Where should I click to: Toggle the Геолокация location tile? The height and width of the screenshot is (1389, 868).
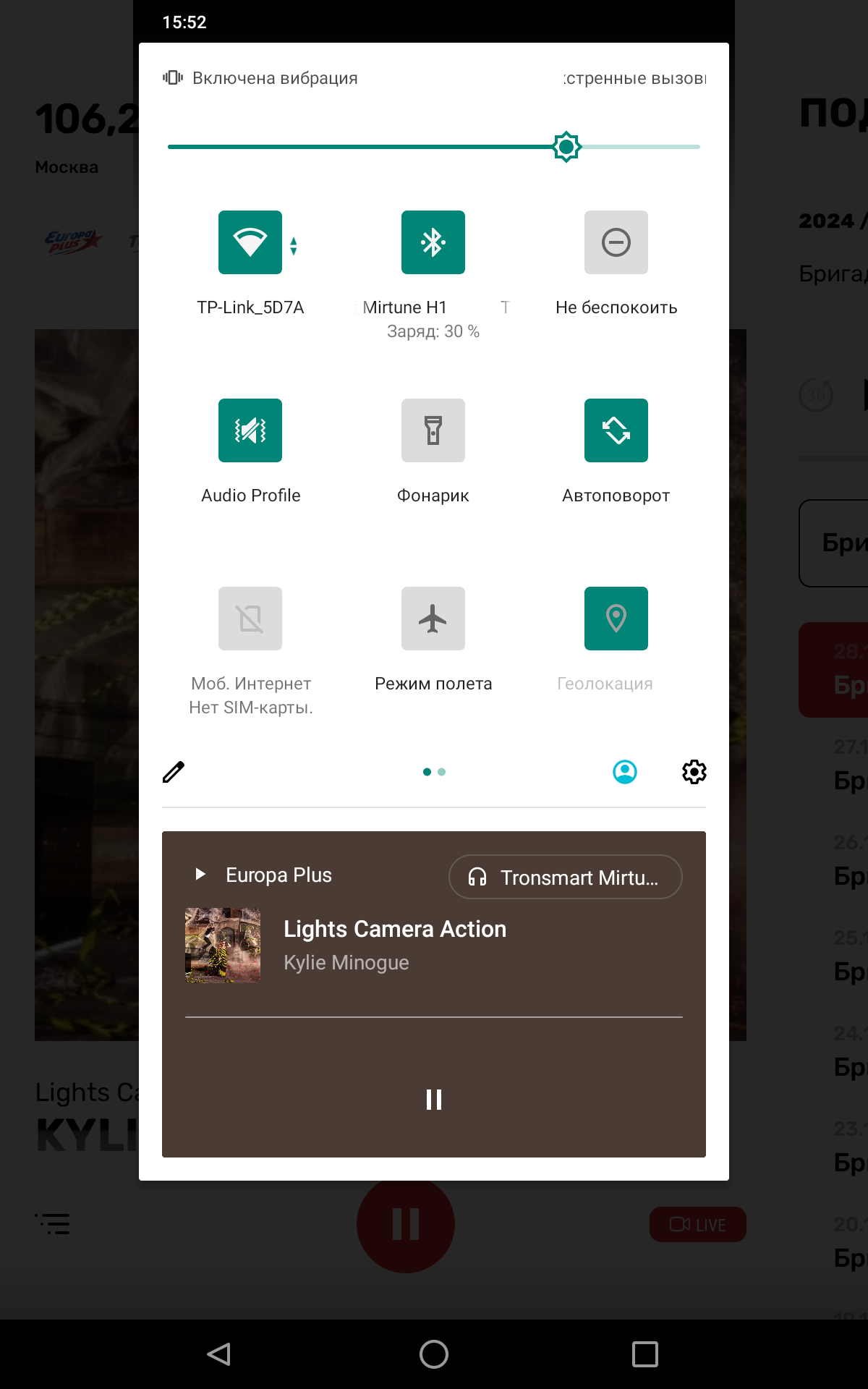[616, 619]
